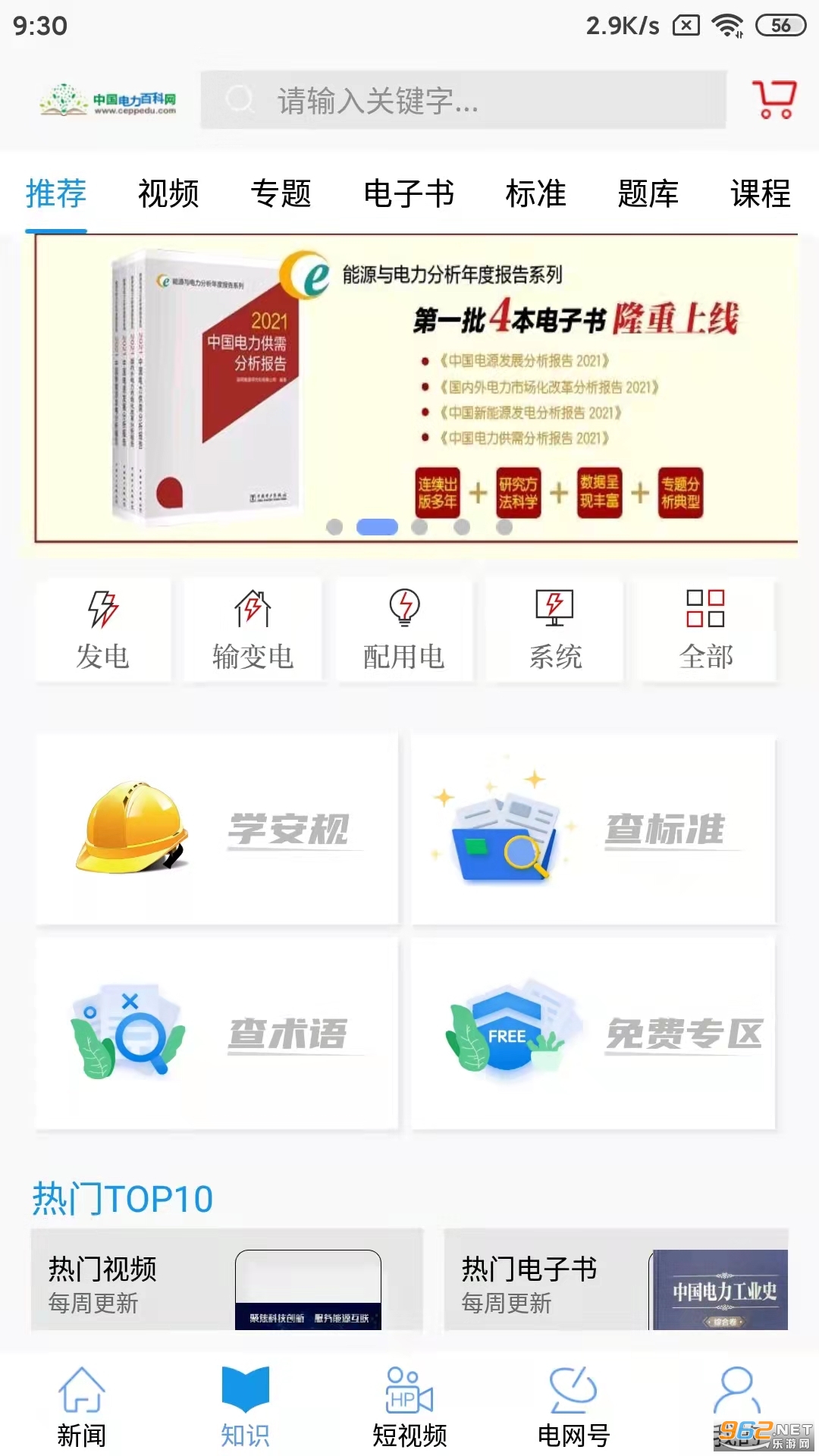Switch to the 新闻 bottom tab
This screenshot has width=819, height=1456.
(82, 1407)
